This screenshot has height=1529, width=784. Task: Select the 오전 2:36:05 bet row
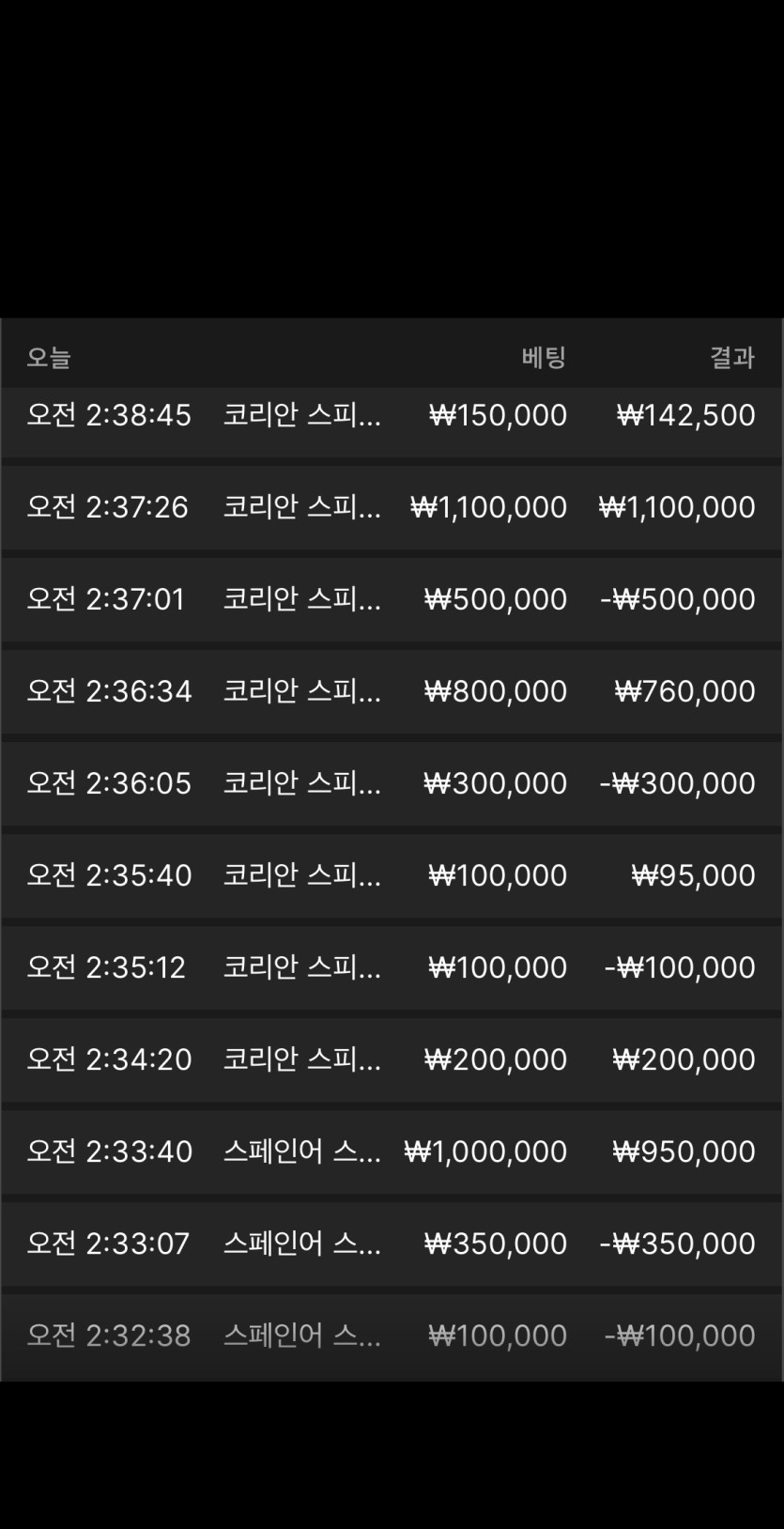(392, 783)
